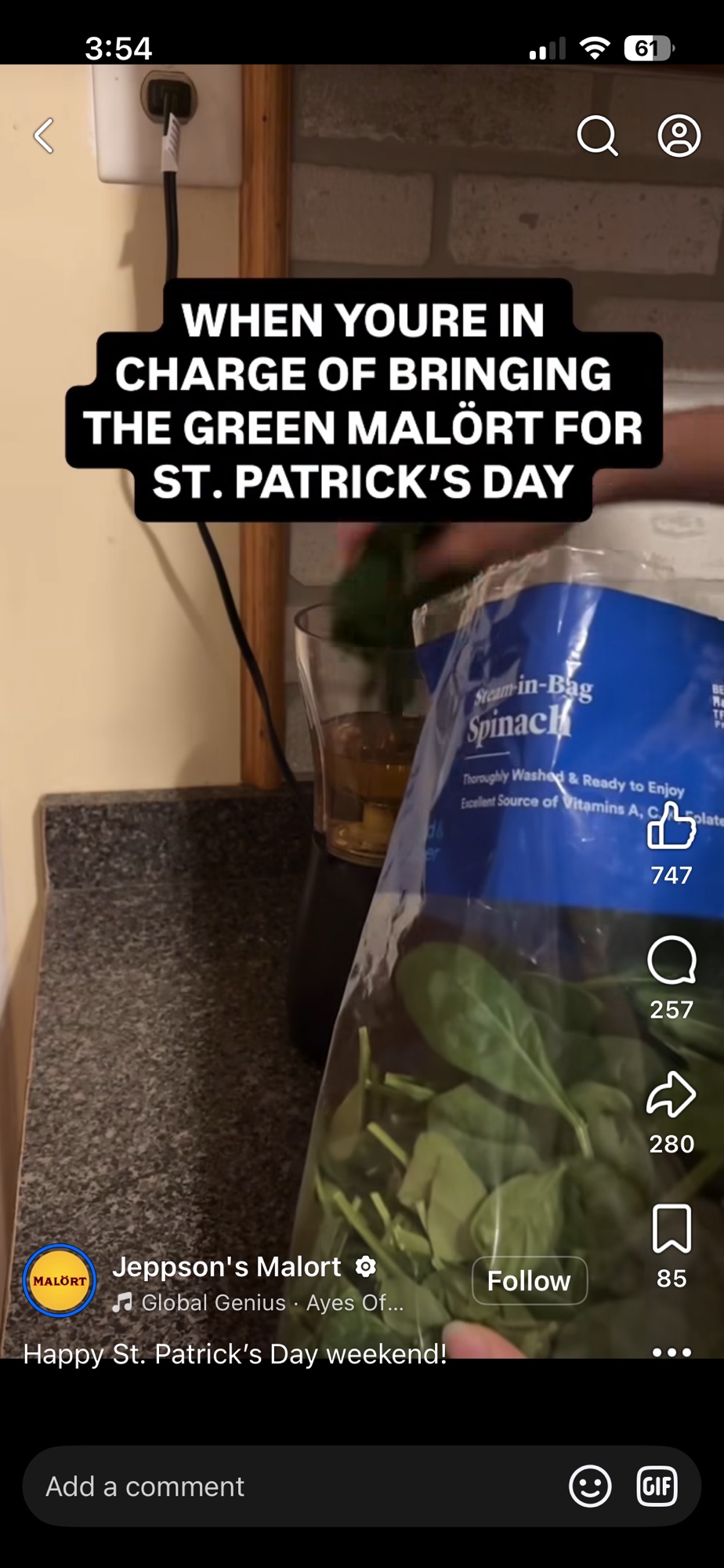Open your account profile icon

(x=679, y=136)
